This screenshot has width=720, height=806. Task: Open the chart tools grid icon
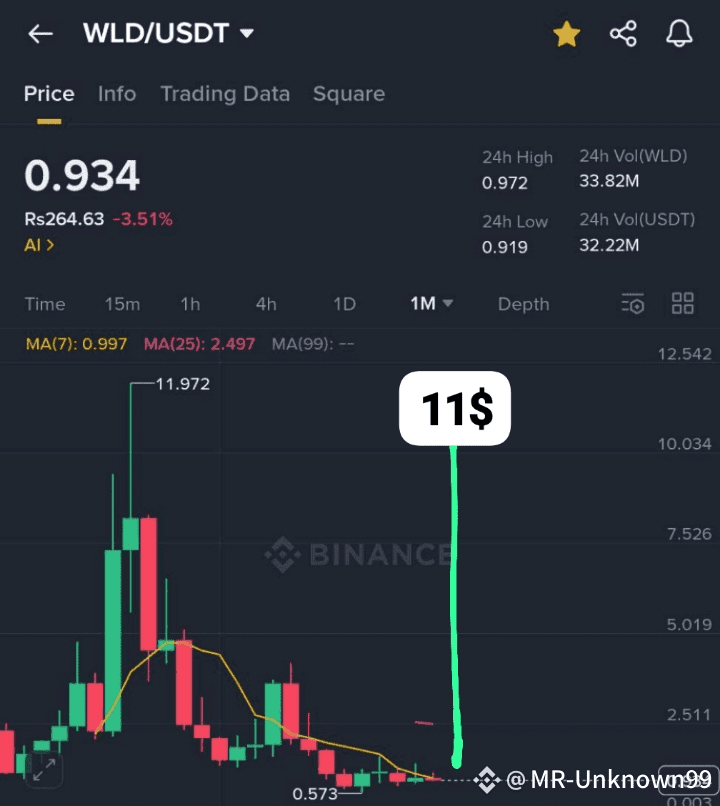pos(683,303)
